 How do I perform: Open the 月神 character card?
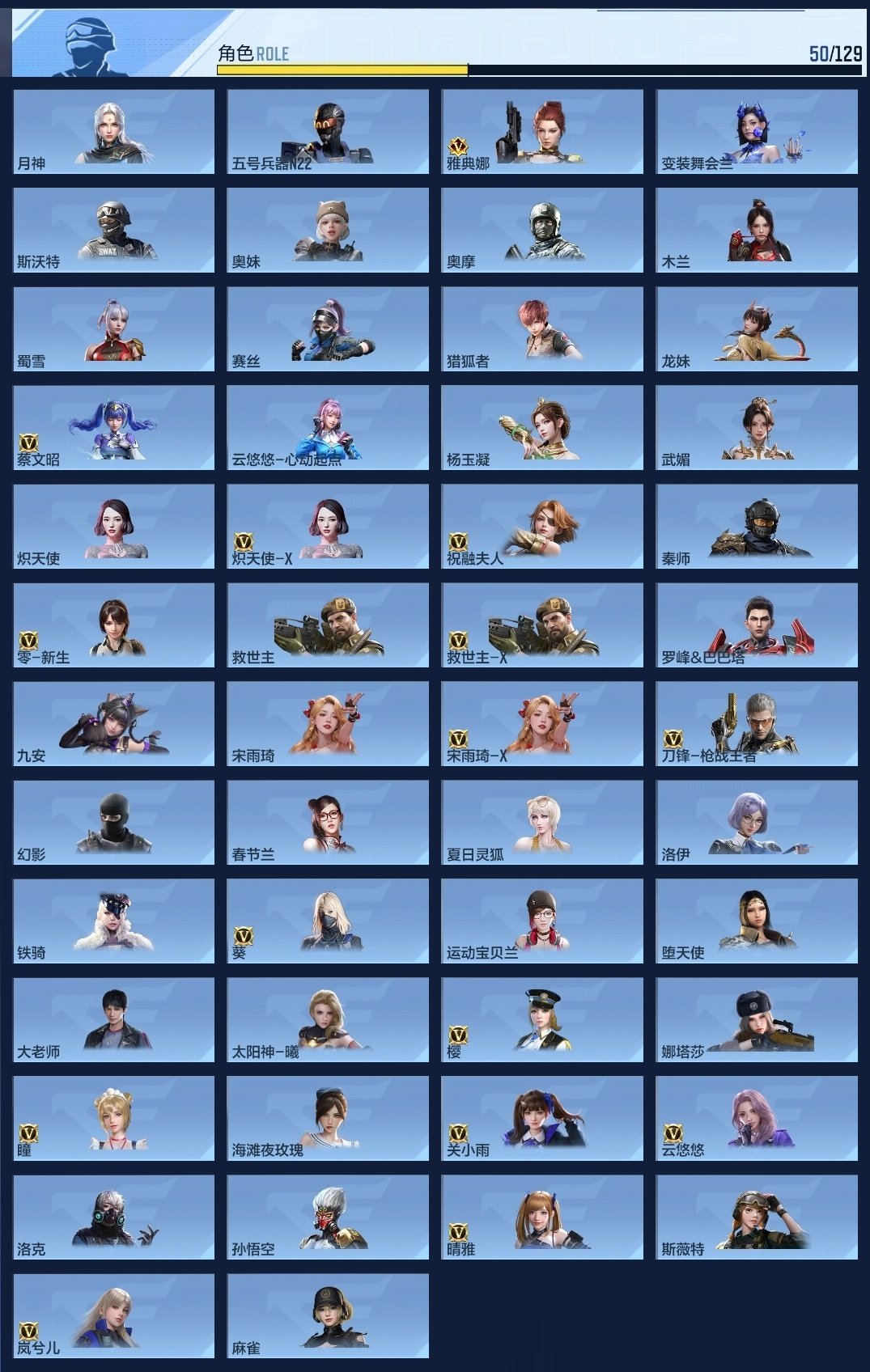coord(114,131)
